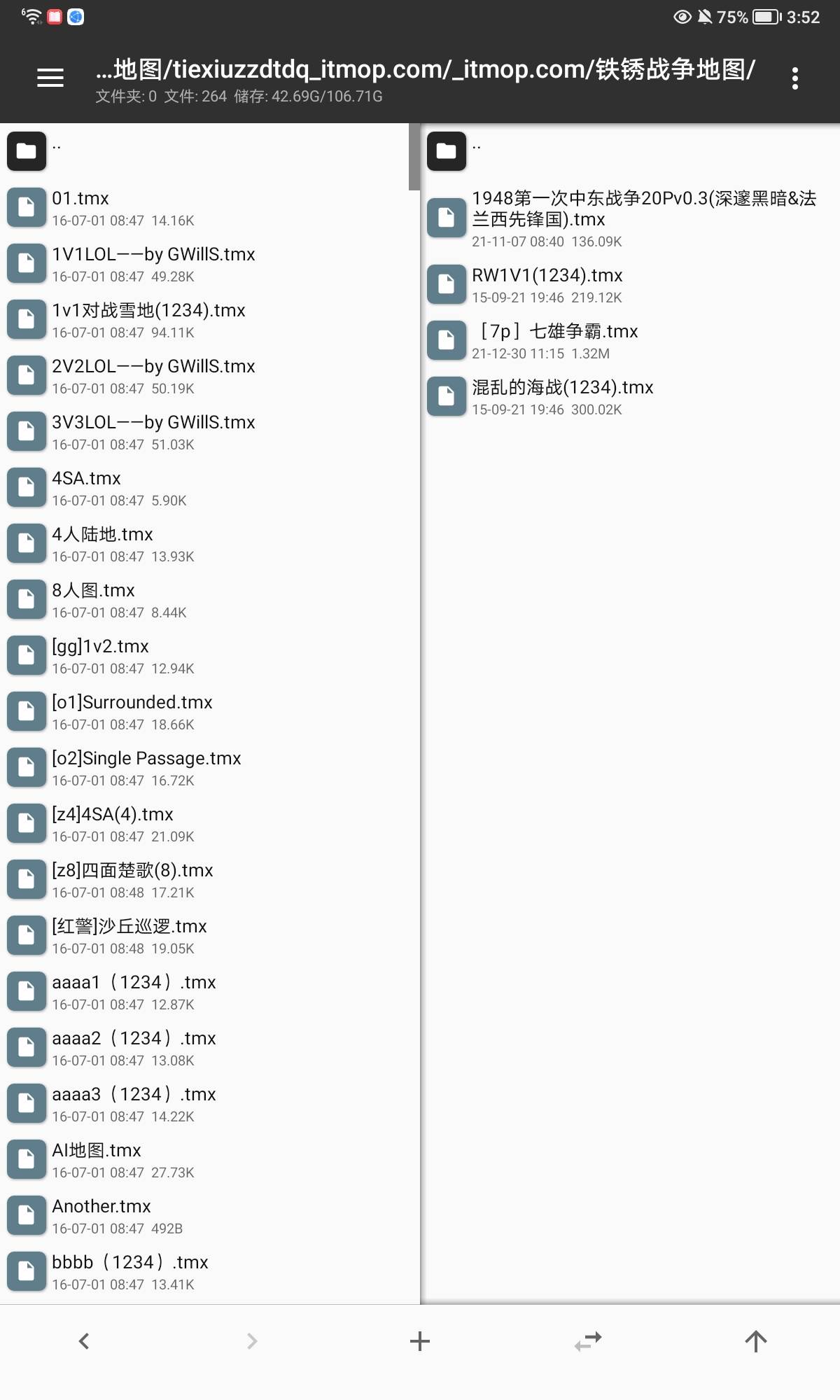Open the hamburger drawer menu
840x1400 pixels.
pyautogui.click(x=50, y=78)
